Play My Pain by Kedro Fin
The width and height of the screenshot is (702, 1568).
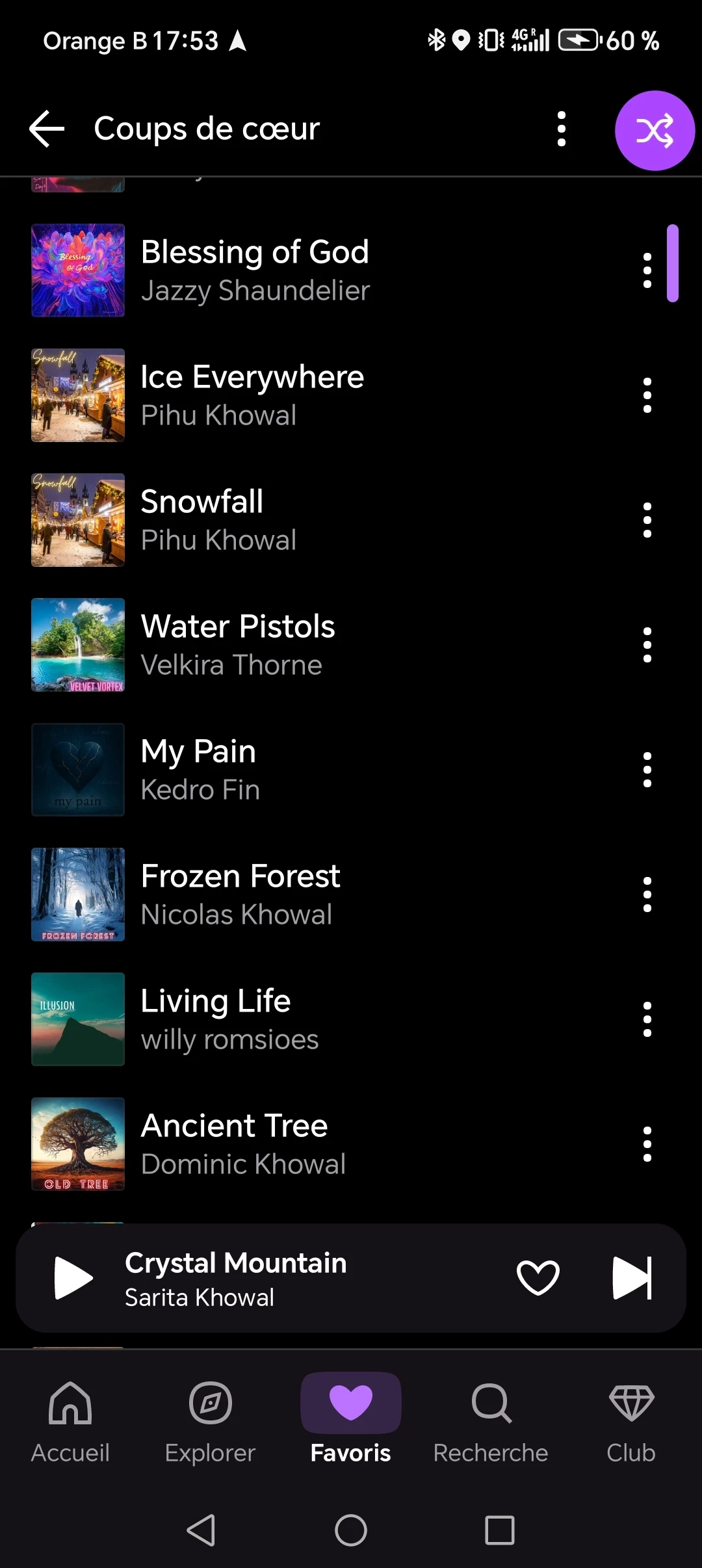pyautogui.click(x=200, y=770)
